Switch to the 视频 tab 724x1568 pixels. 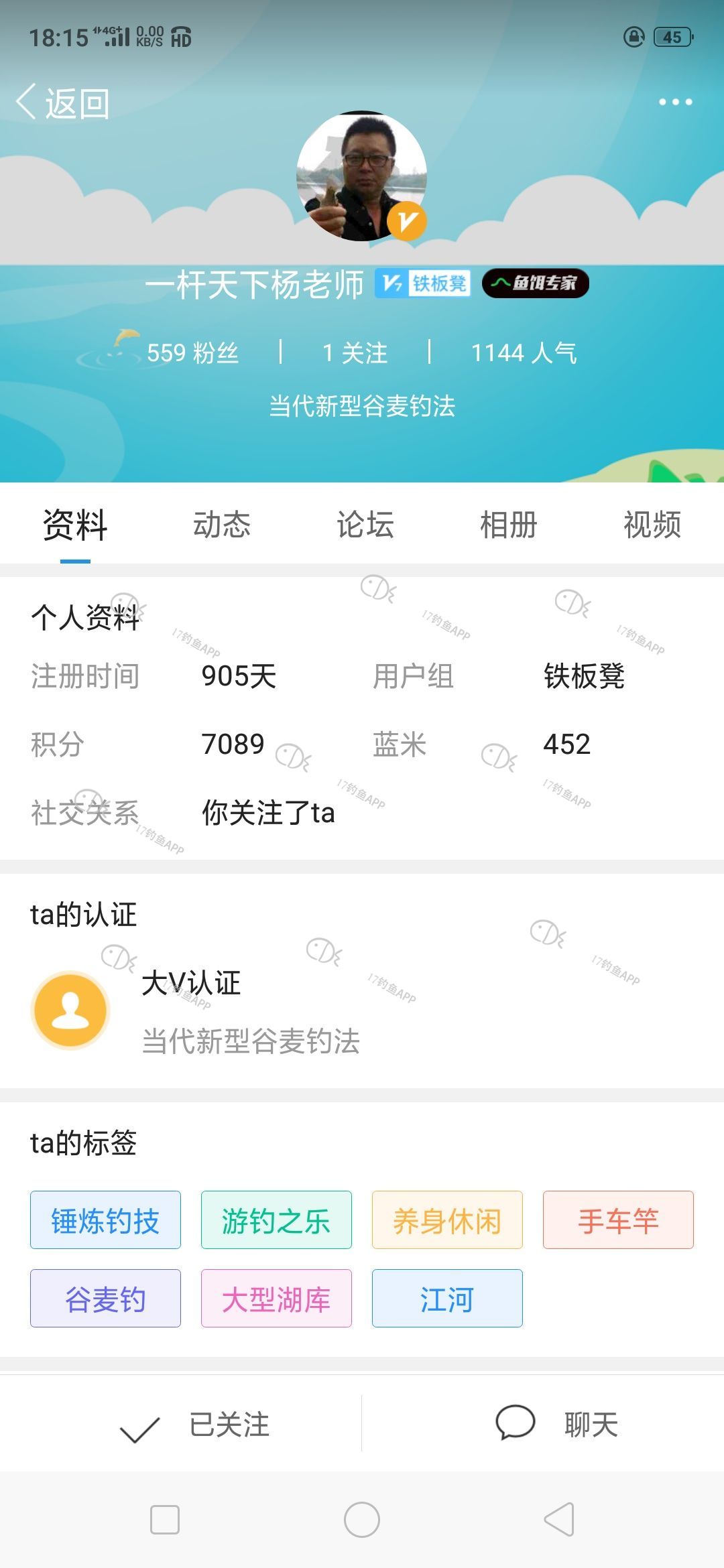click(x=652, y=525)
